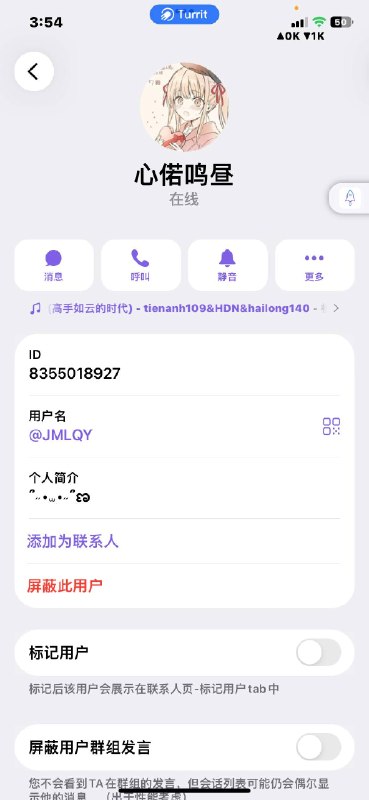Tap the @JMLQY username link

[60, 435]
